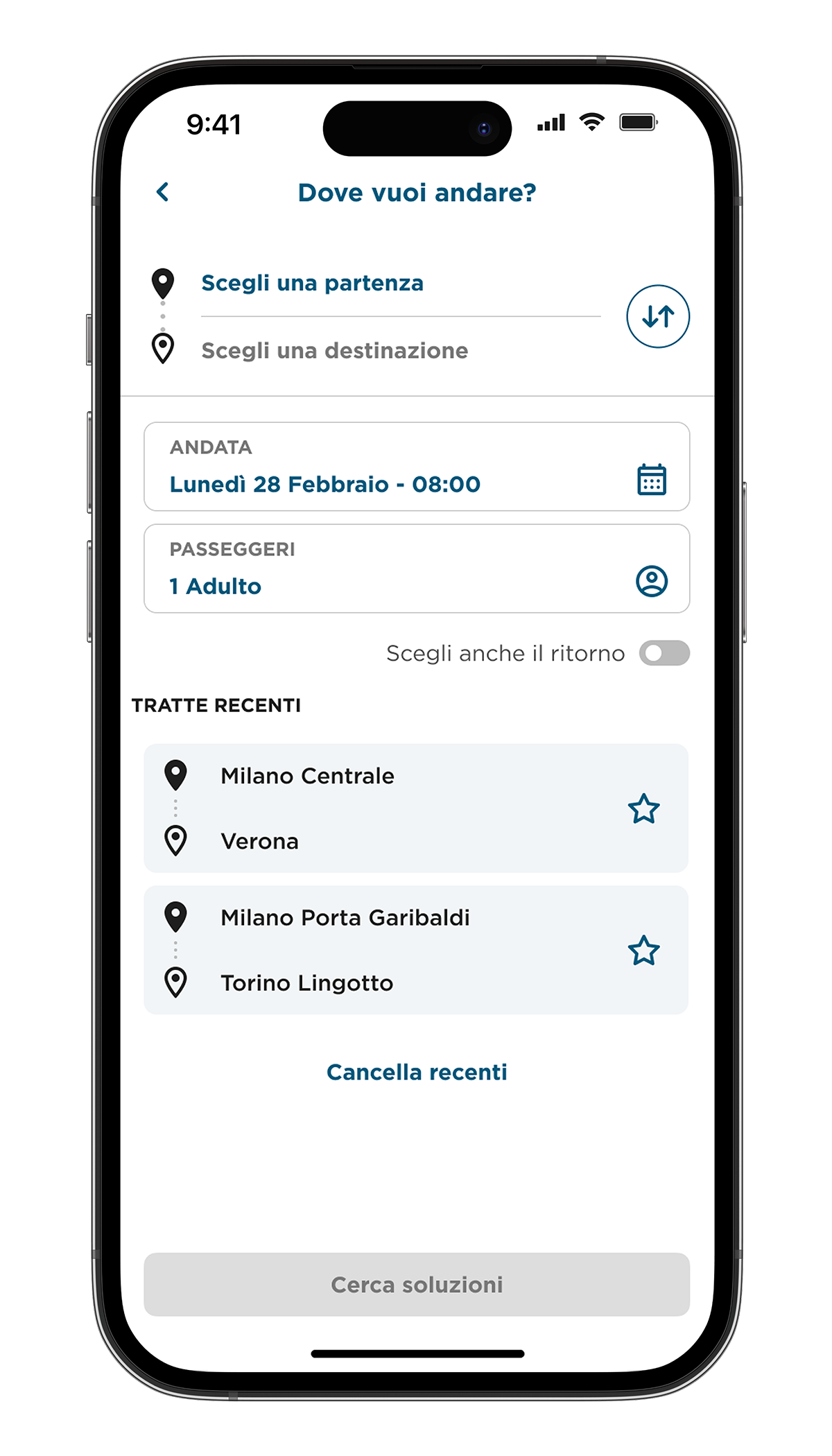
Task: Tap the Scegli una destinazione field
Action: (x=334, y=350)
